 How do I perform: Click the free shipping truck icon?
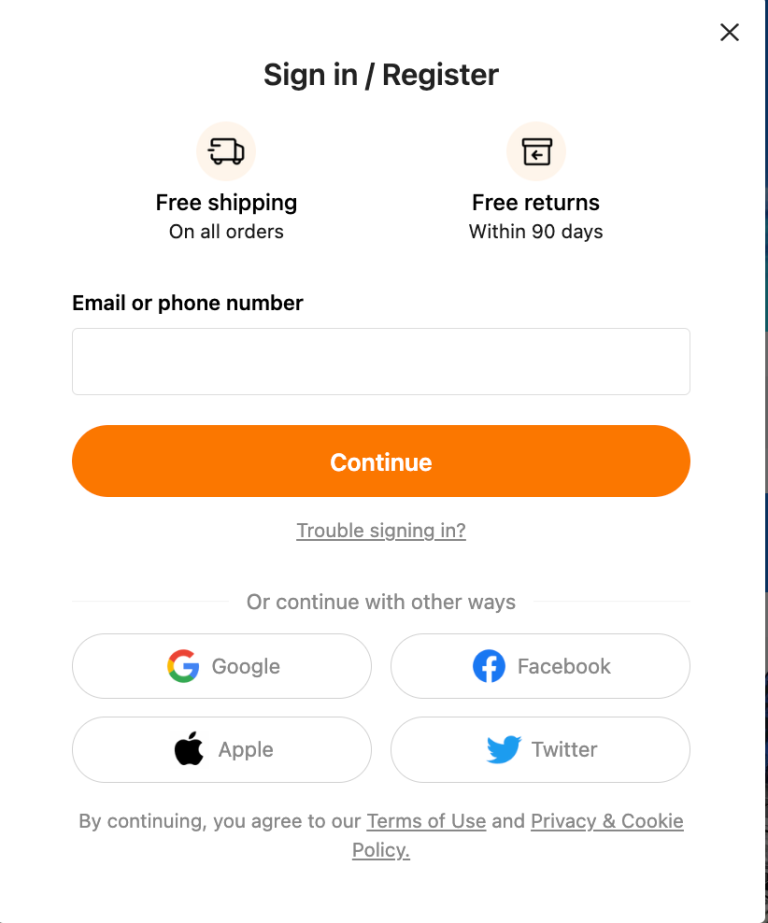226,151
